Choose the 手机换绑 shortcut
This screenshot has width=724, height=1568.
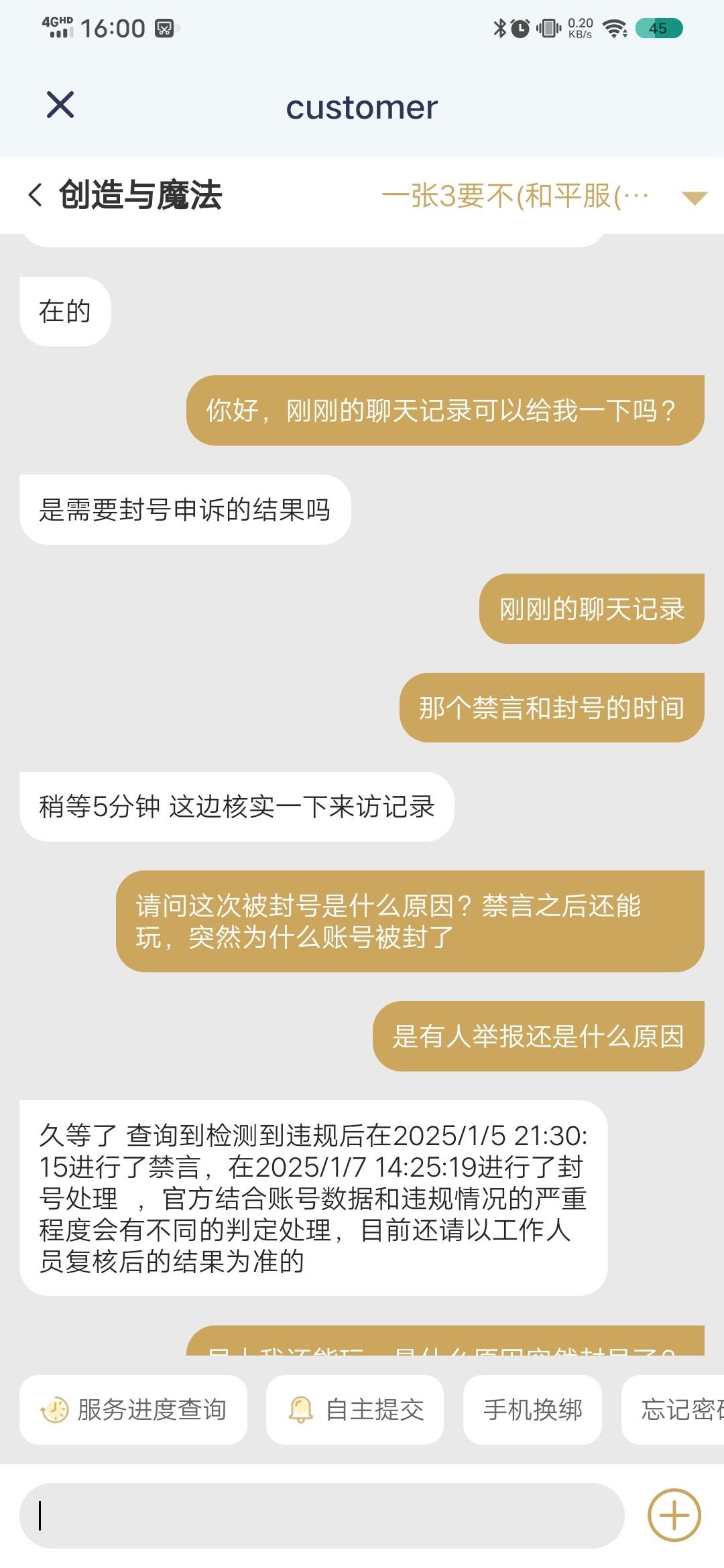[x=532, y=1409]
